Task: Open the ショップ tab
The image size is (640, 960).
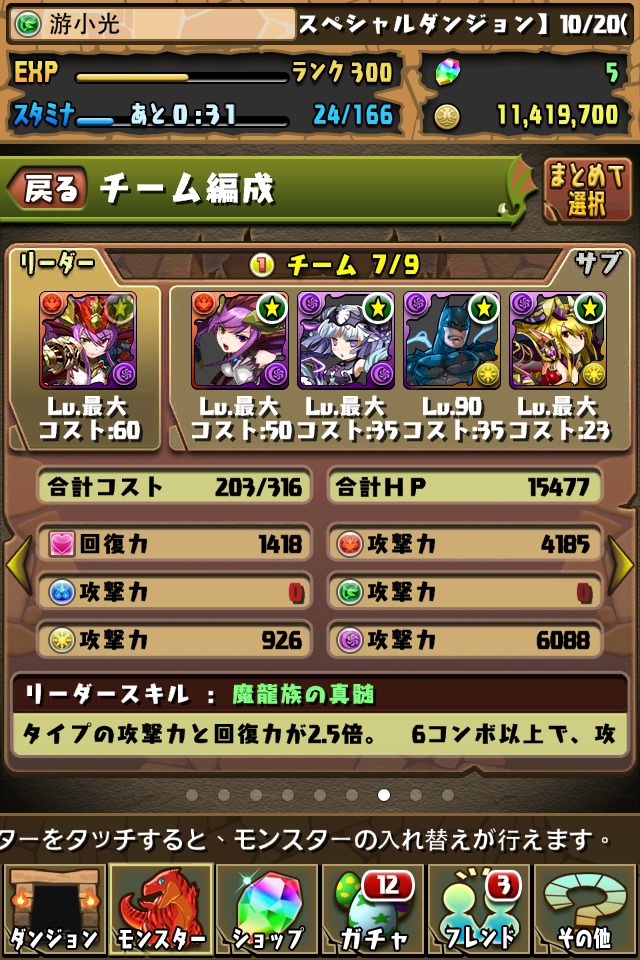Action: point(267,910)
